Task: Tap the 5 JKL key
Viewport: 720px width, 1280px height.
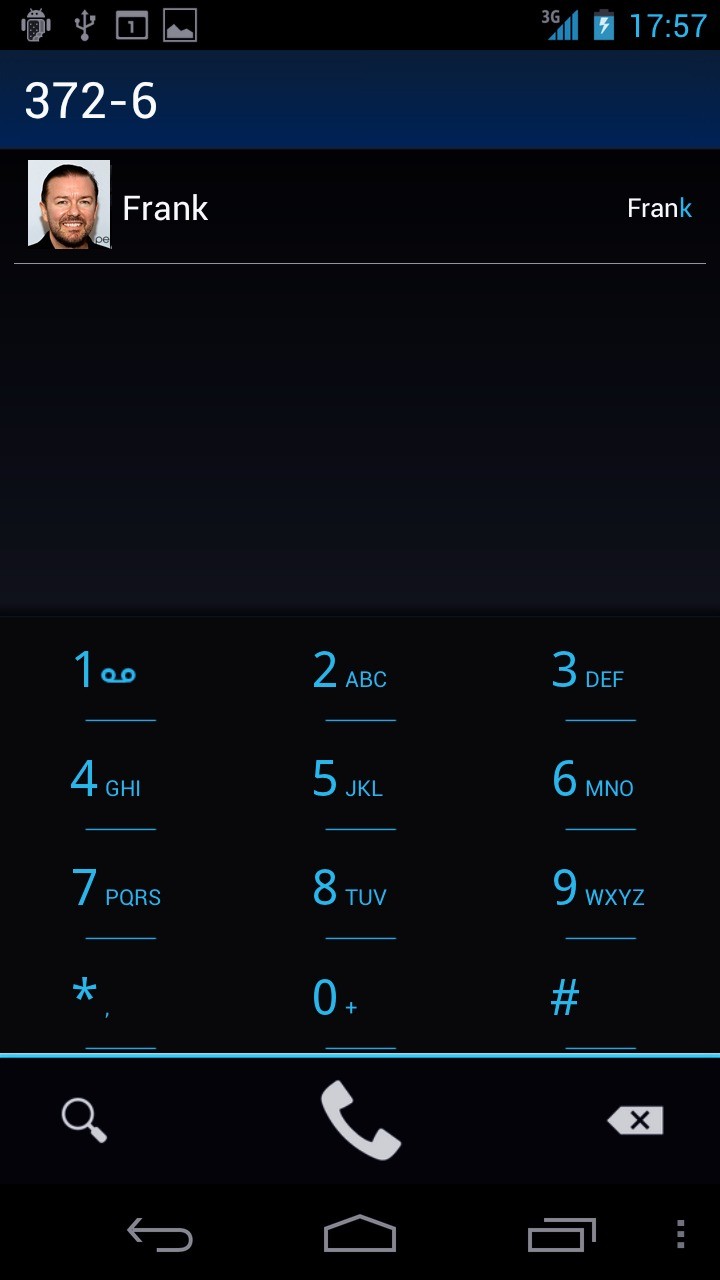Action: pos(360,780)
